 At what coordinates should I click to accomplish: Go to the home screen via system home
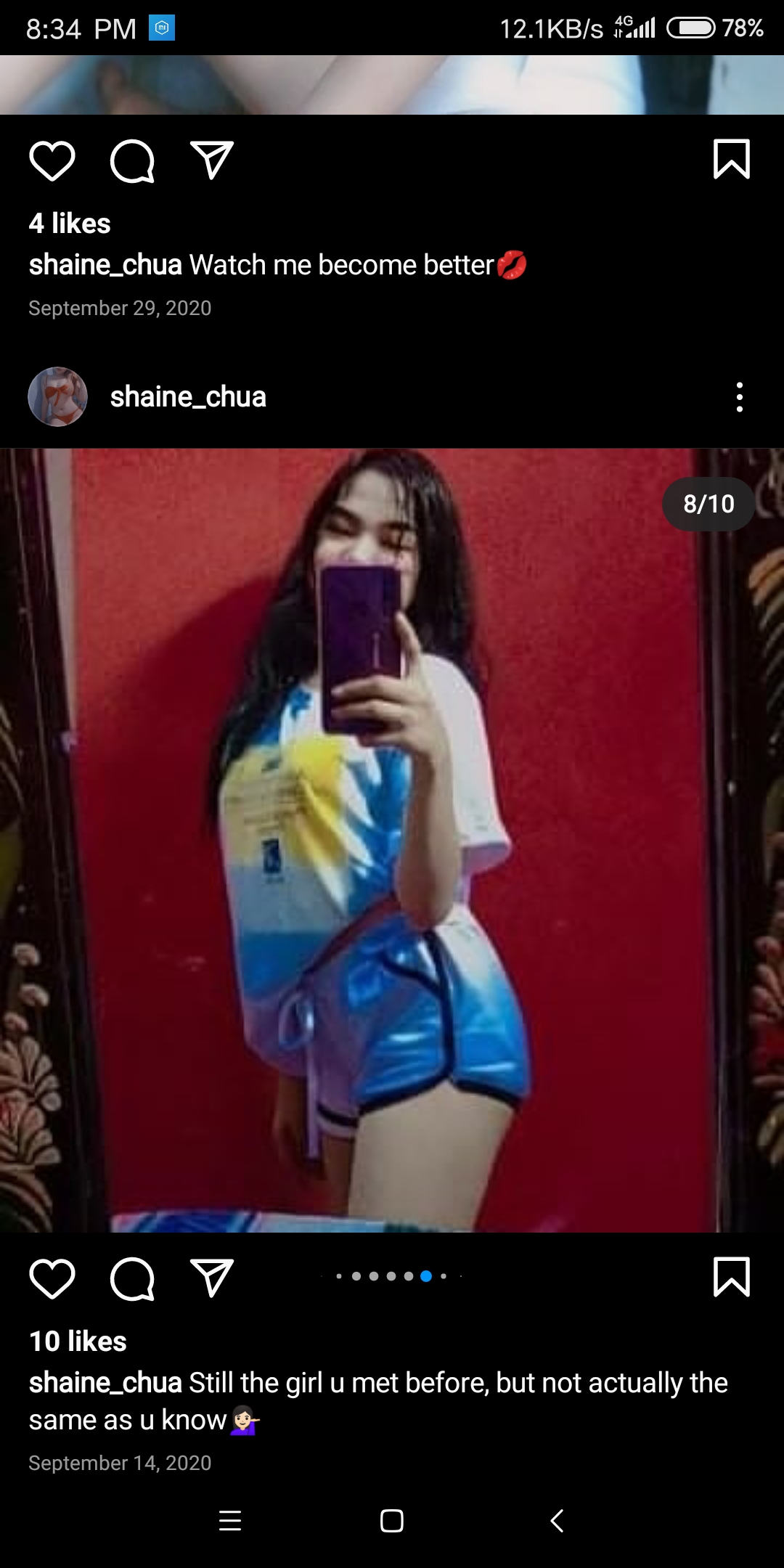[392, 1520]
